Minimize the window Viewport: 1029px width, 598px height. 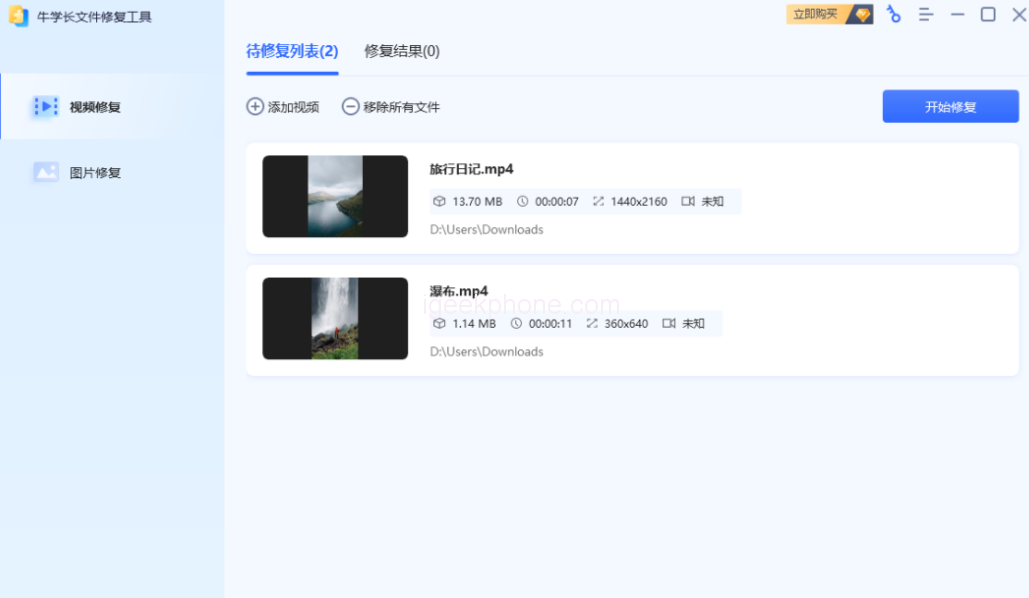[x=958, y=14]
